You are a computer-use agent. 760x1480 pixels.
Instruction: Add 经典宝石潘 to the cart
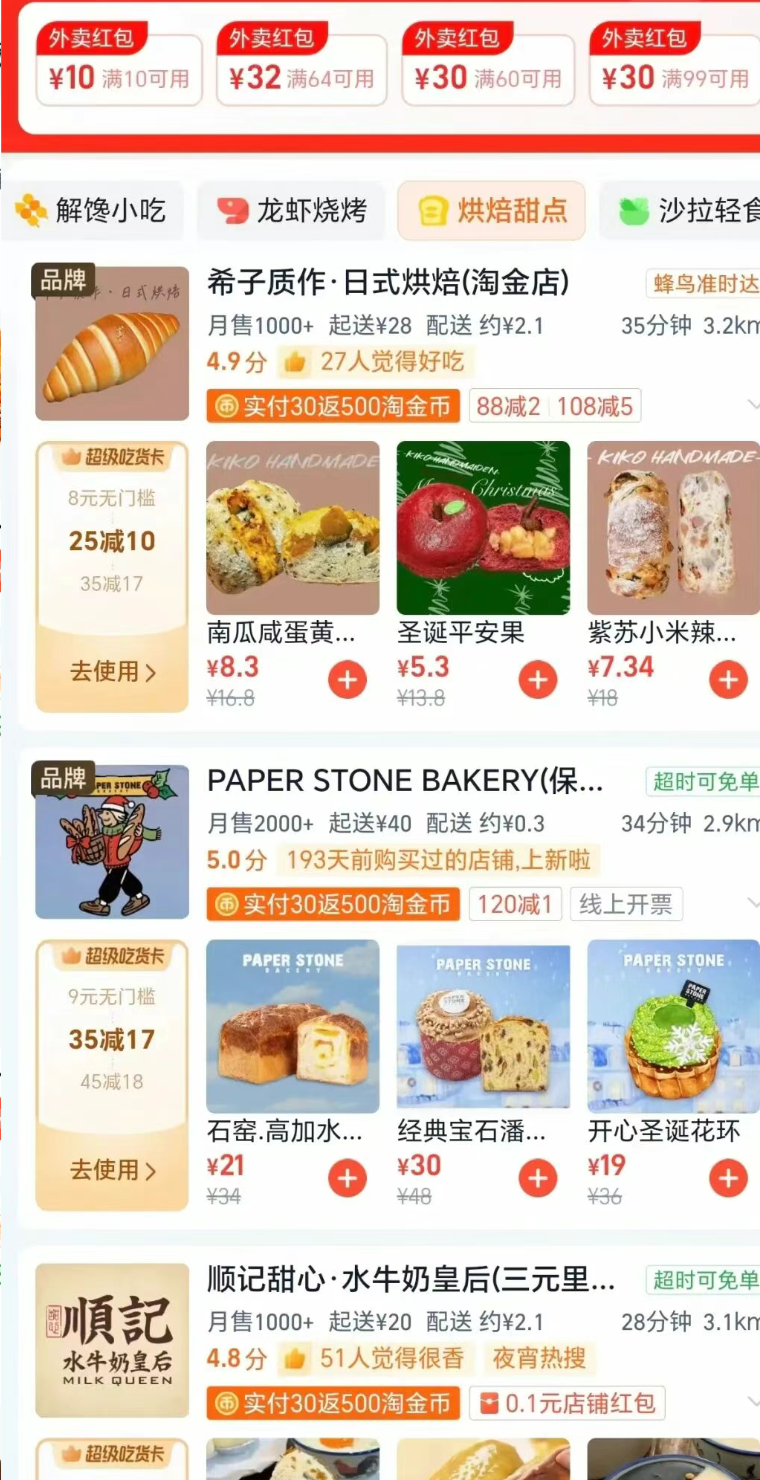(x=537, y=1179)
